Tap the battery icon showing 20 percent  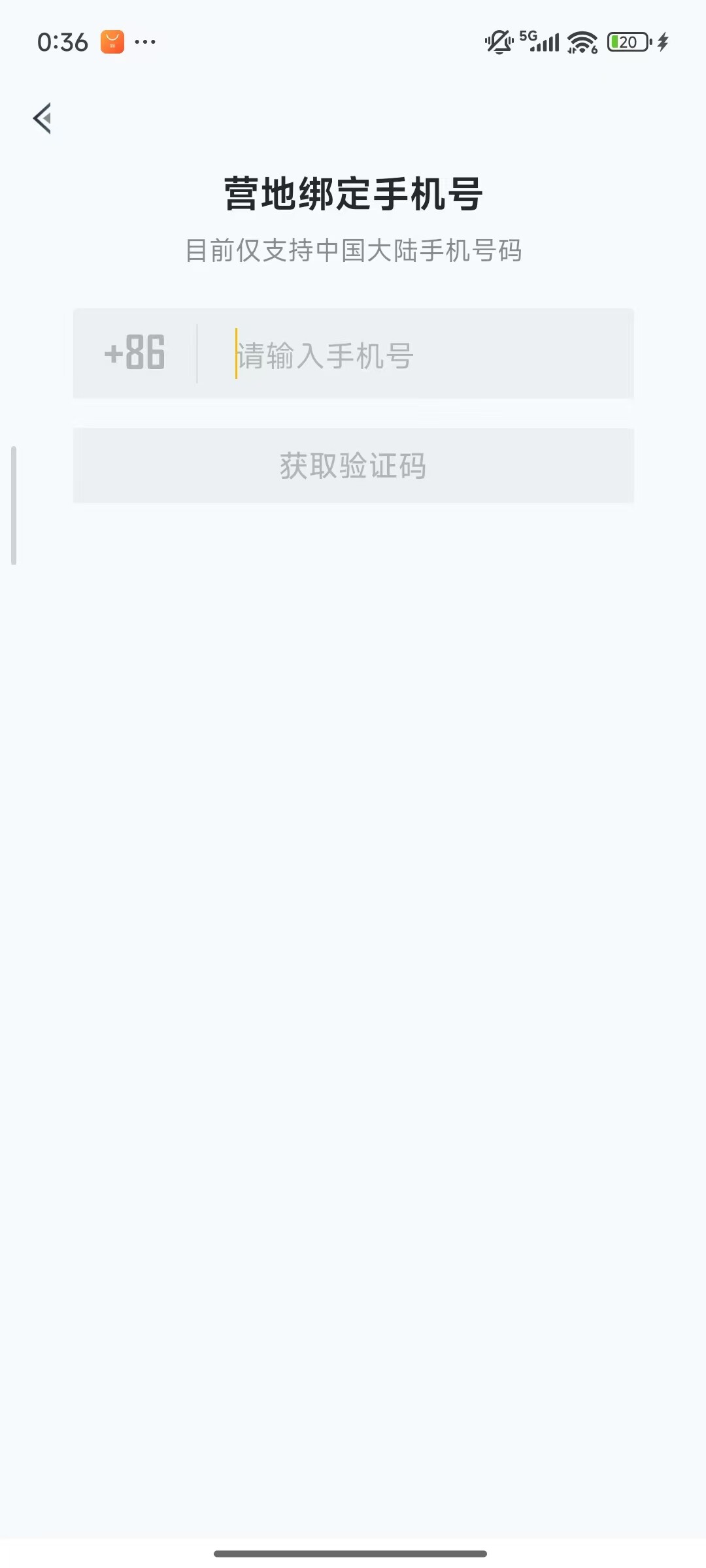coord(626,42)
